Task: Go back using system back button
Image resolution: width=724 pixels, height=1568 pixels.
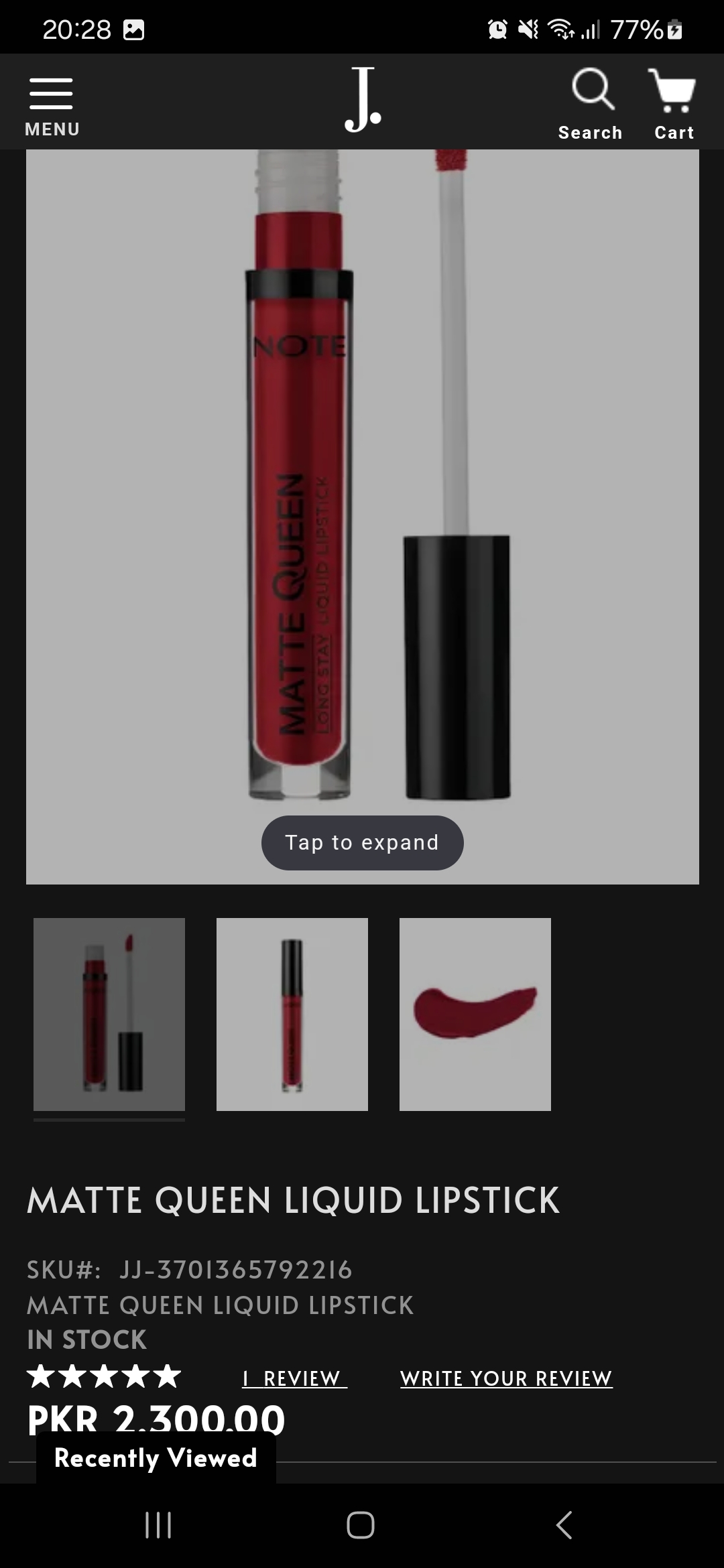Action: click(x=564, y=1525)
